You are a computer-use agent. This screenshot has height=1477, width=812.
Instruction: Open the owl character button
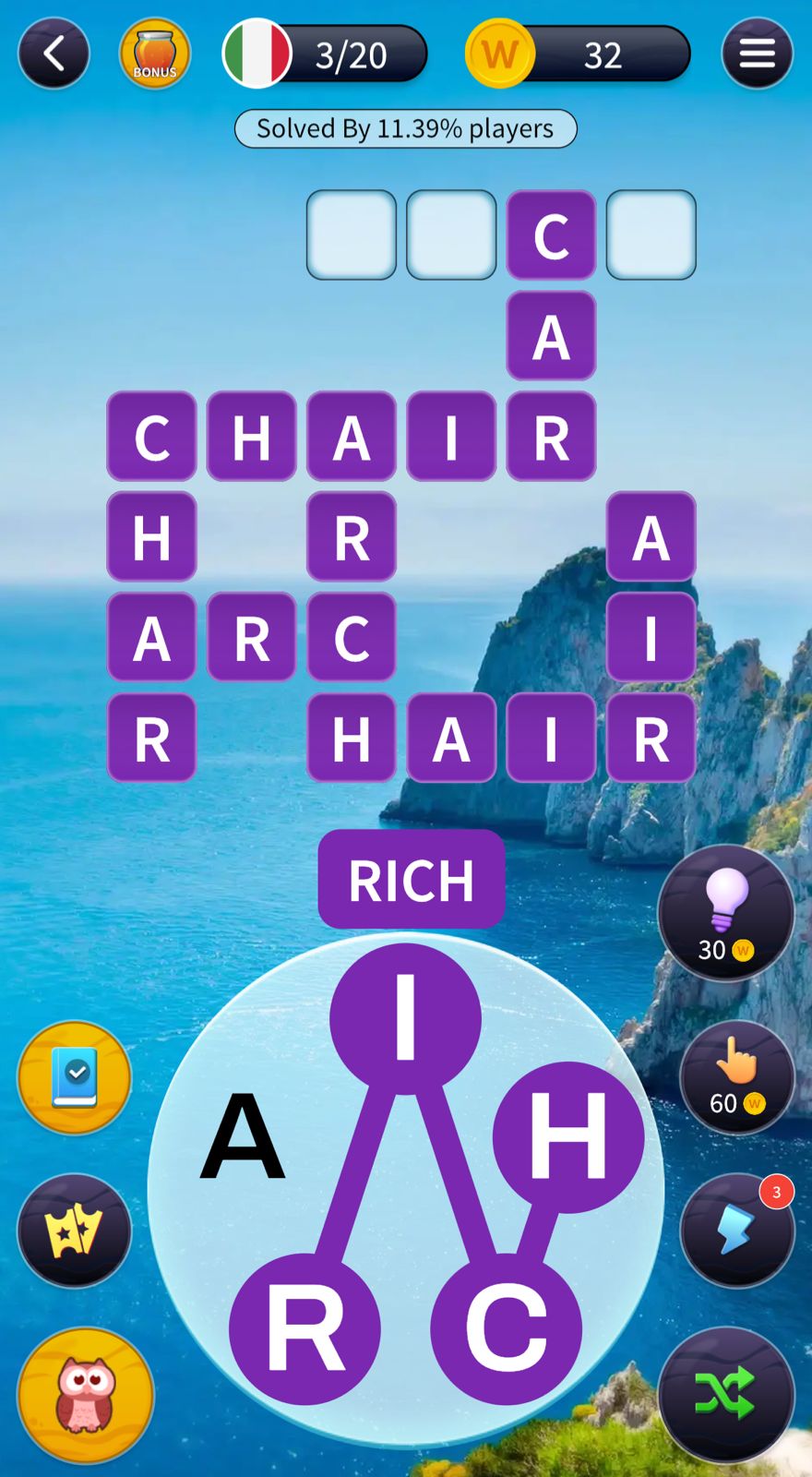point(86,1394)
